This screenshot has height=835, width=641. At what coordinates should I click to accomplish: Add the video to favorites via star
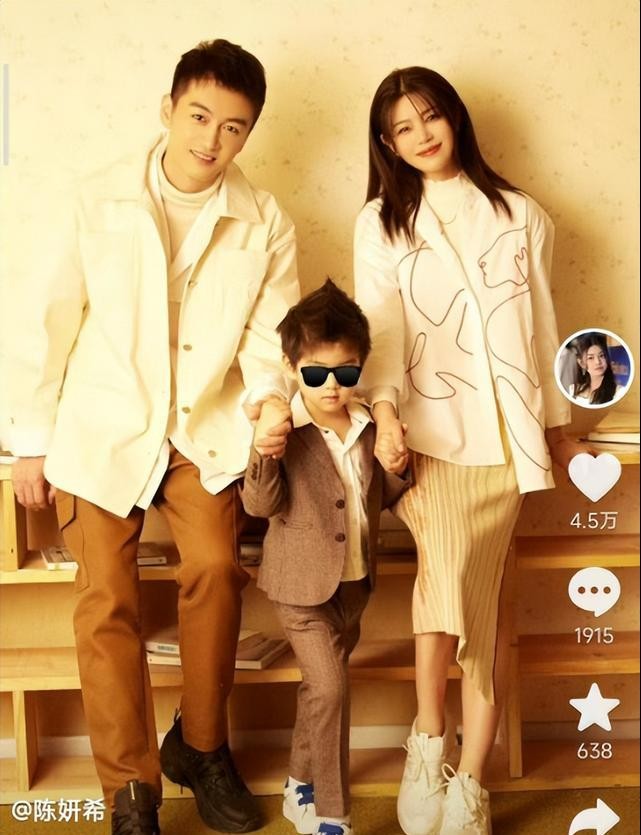pyautogui.click(x=594, y=708)
